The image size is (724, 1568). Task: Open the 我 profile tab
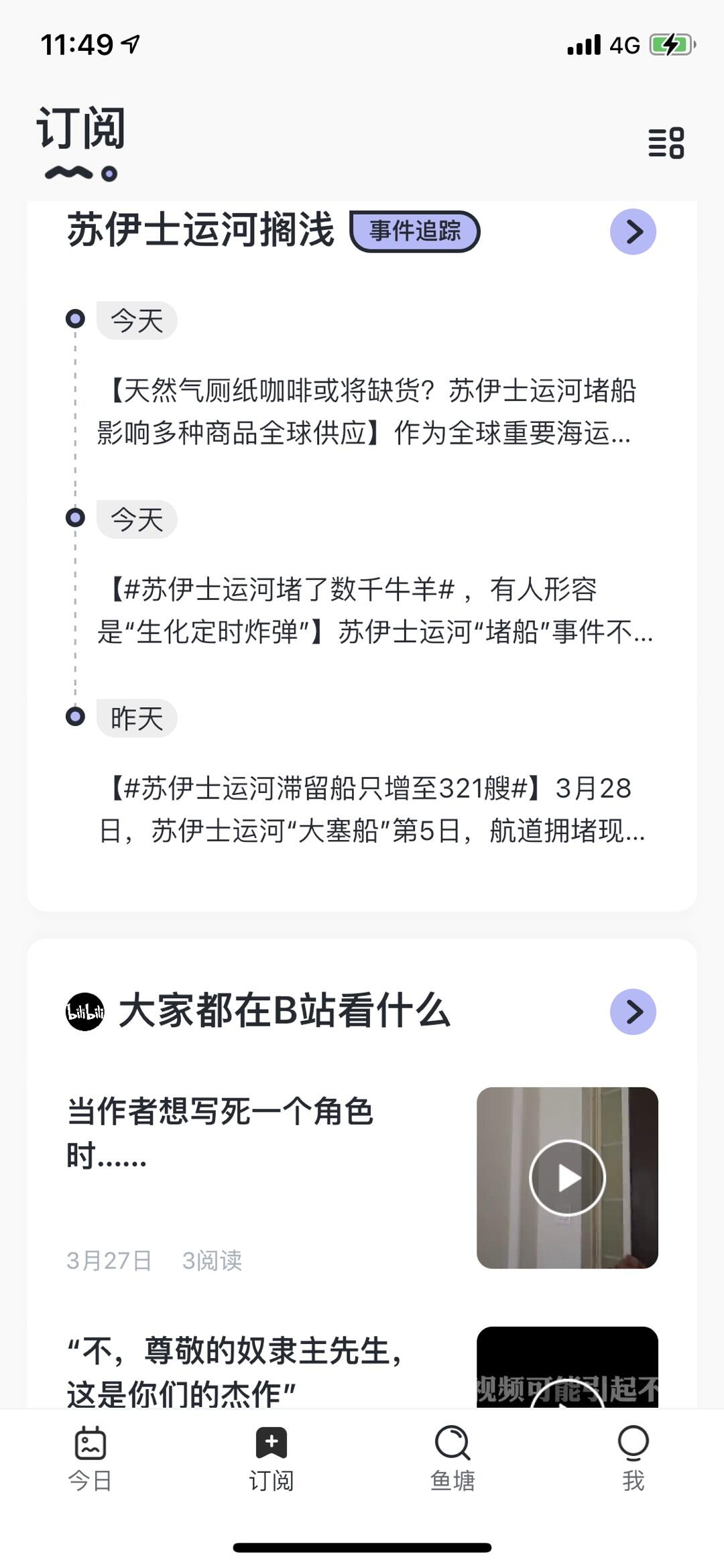pos(633,1460)
